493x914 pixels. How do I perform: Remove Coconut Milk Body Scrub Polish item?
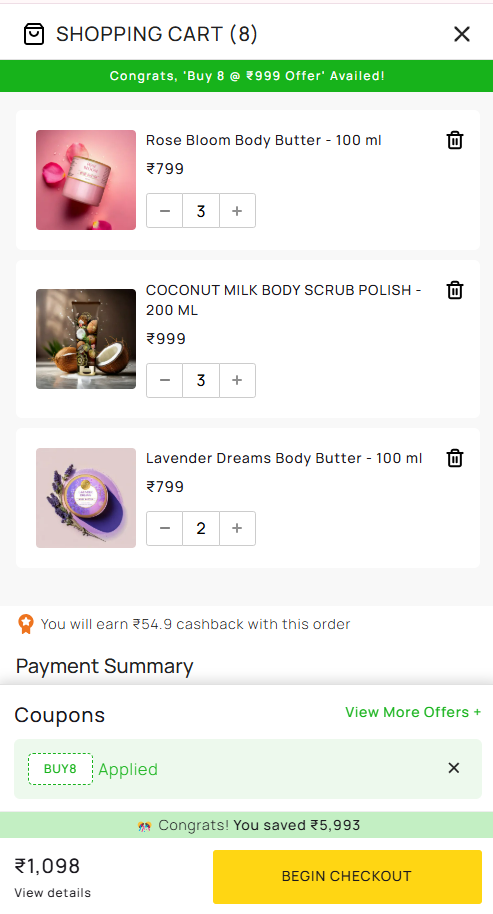pyautogui.click(x=455, y=290)
